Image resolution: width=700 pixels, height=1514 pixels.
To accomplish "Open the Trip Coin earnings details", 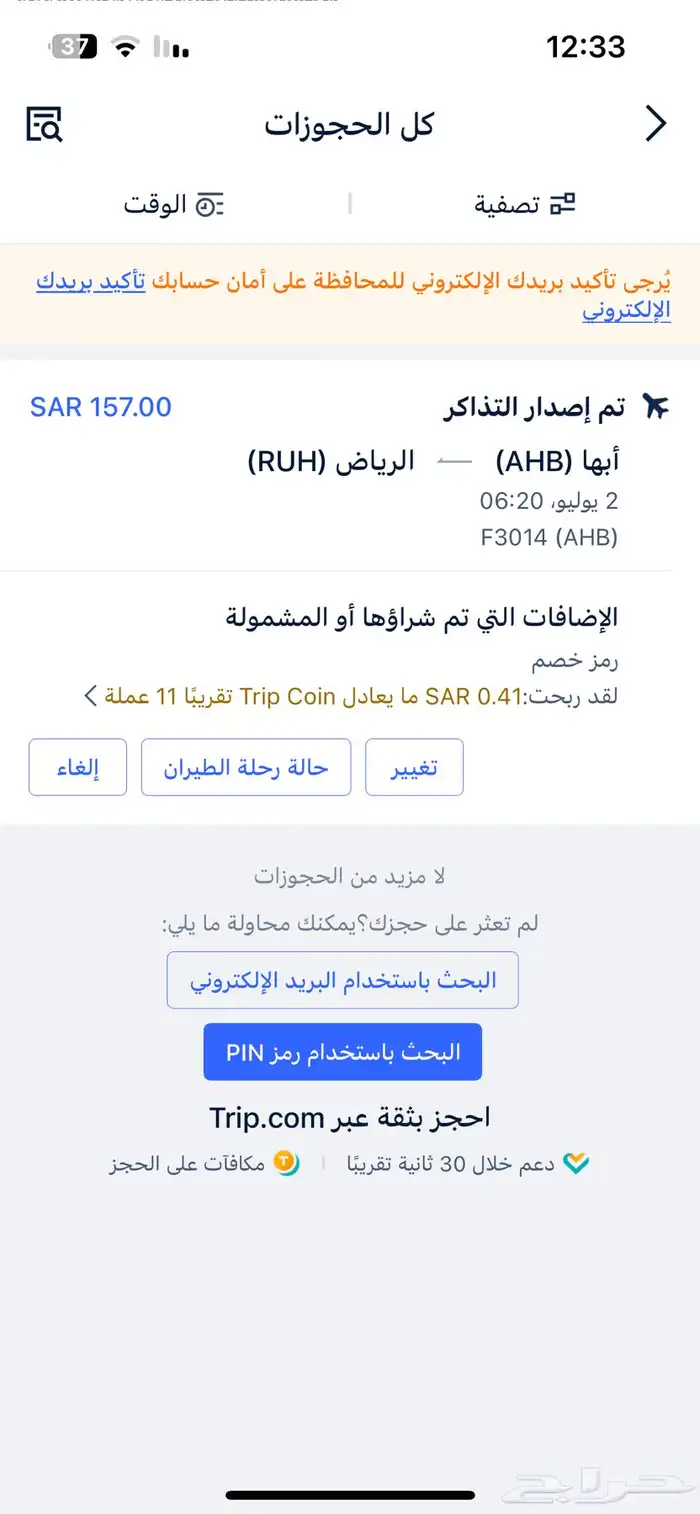I will [x=350, y=696].
